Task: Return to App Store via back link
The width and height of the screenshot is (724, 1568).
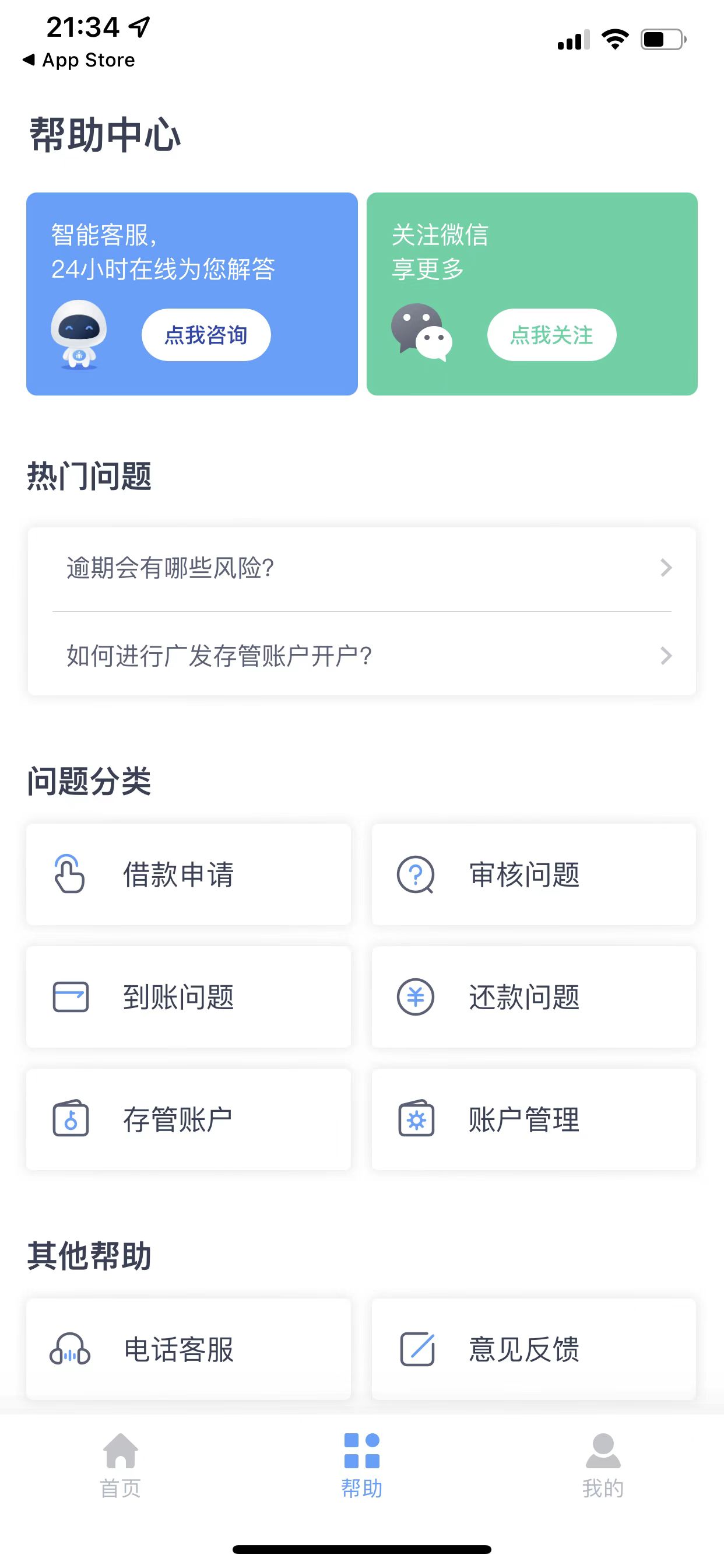Action: pyautogui.click(x=79, y=60)
